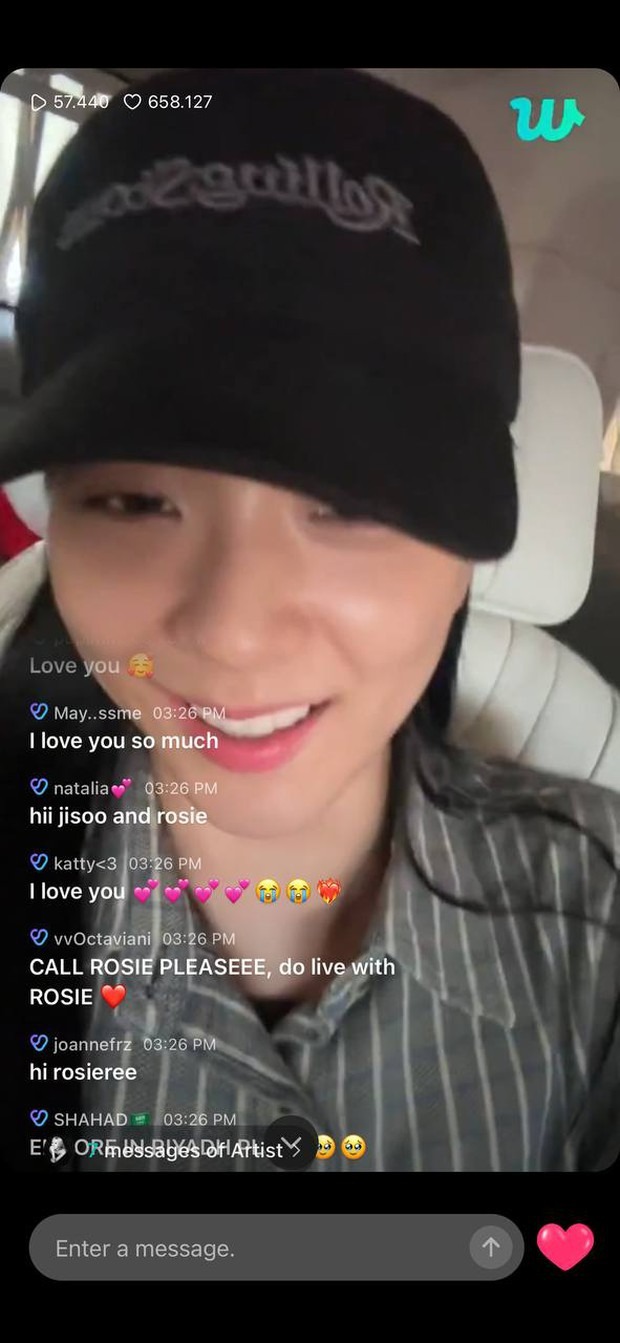The image size is (620, 1343).
Task: Send the message with the arrow button
Action: tap(490, 1247)
